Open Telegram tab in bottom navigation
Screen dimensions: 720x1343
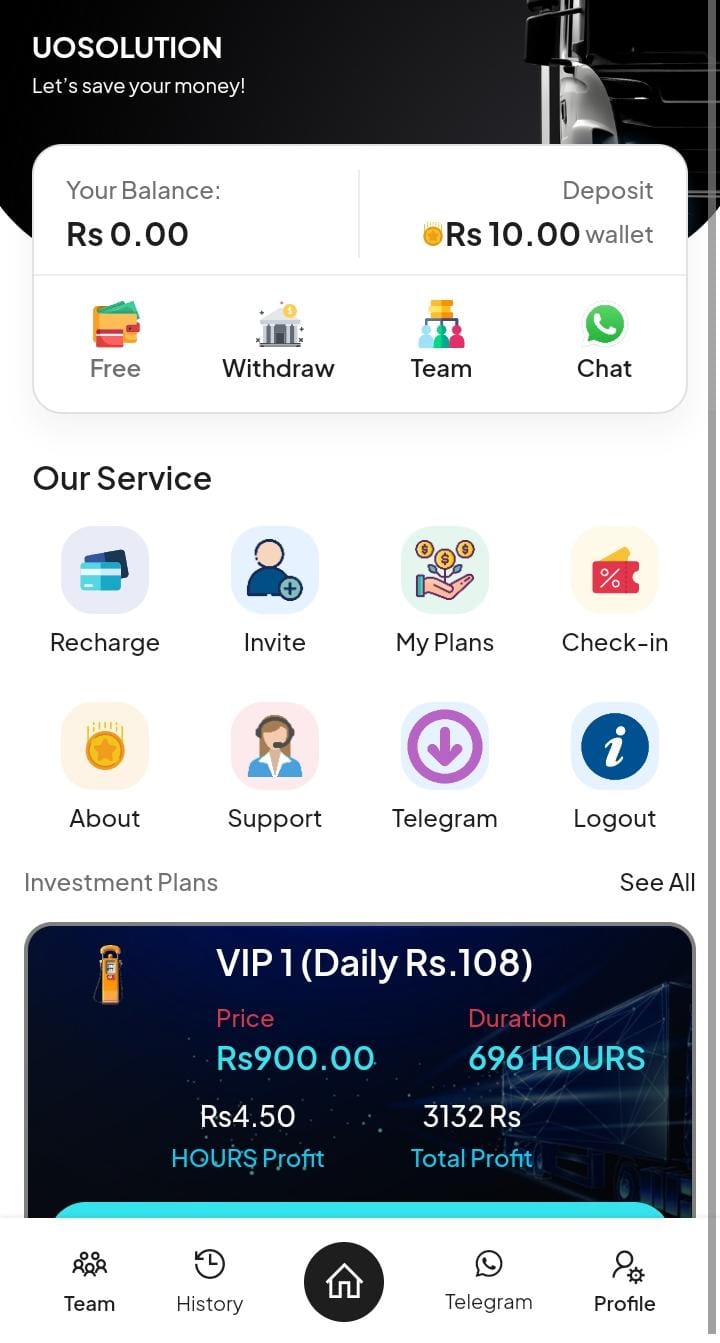point(488,1282)
